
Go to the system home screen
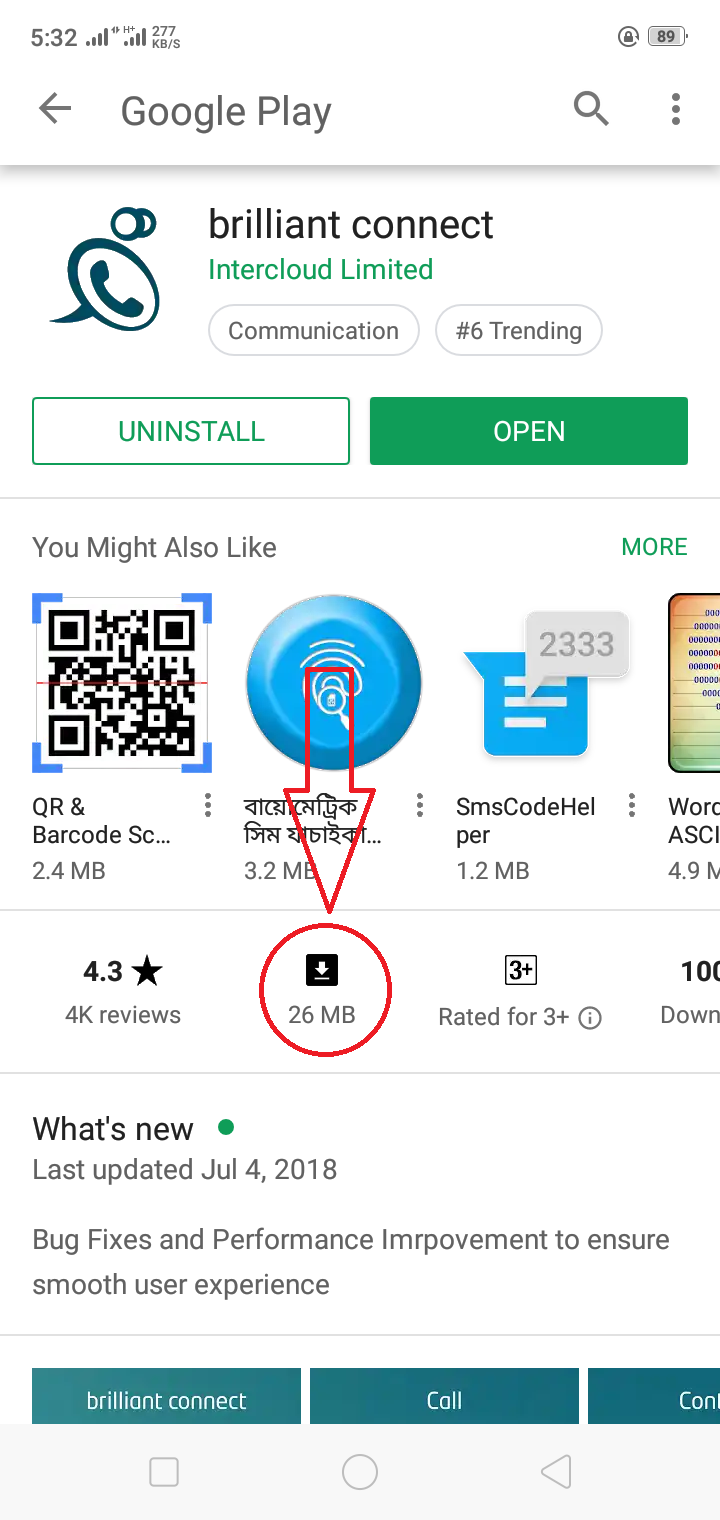coord(359,1471)
